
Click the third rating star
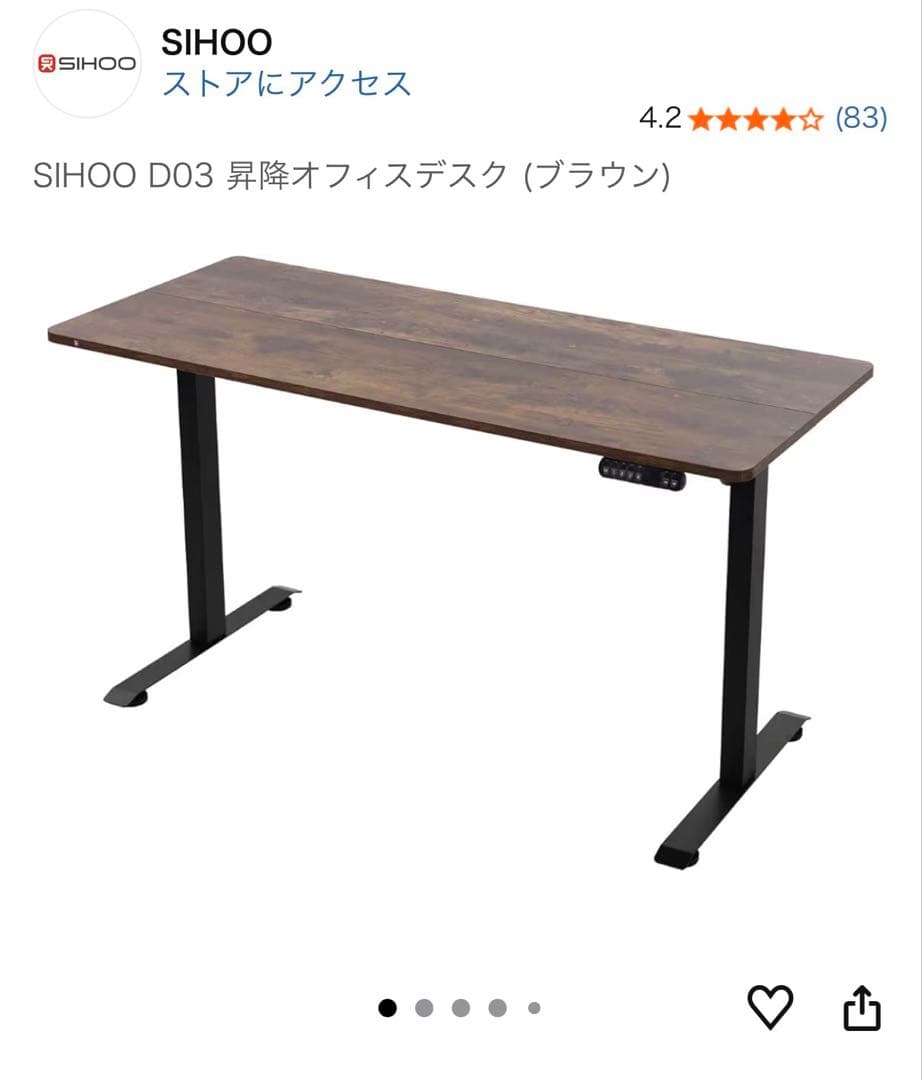click(x=756, y=118)
